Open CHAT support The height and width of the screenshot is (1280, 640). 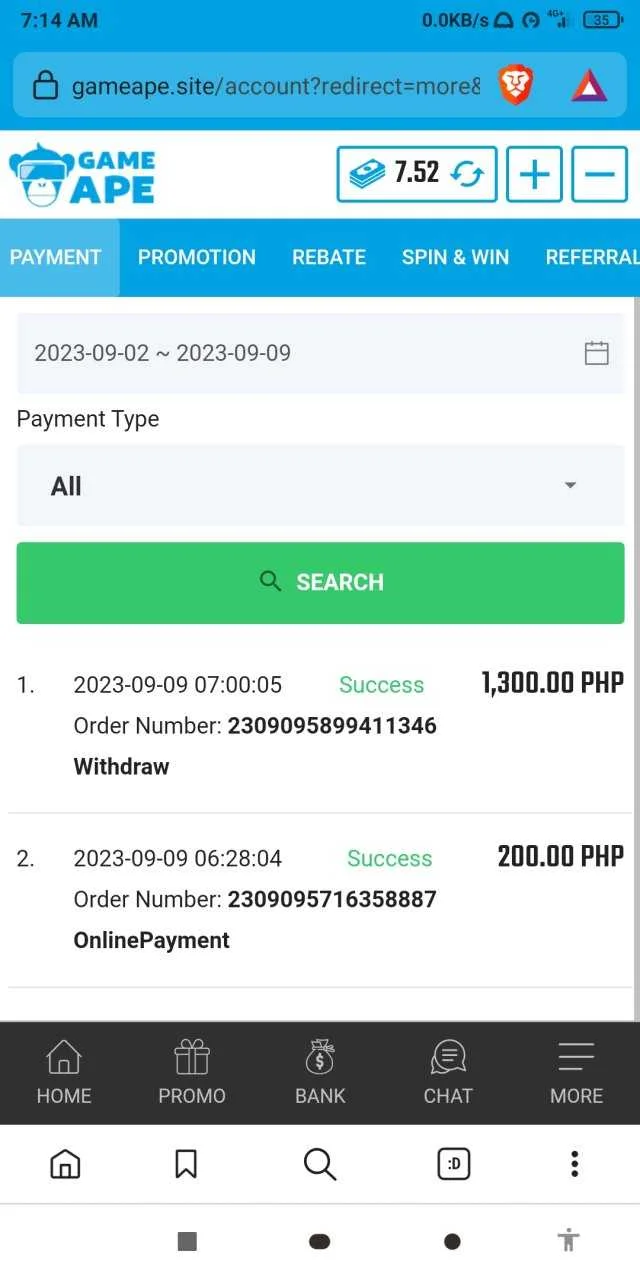tap(448, 1073)
